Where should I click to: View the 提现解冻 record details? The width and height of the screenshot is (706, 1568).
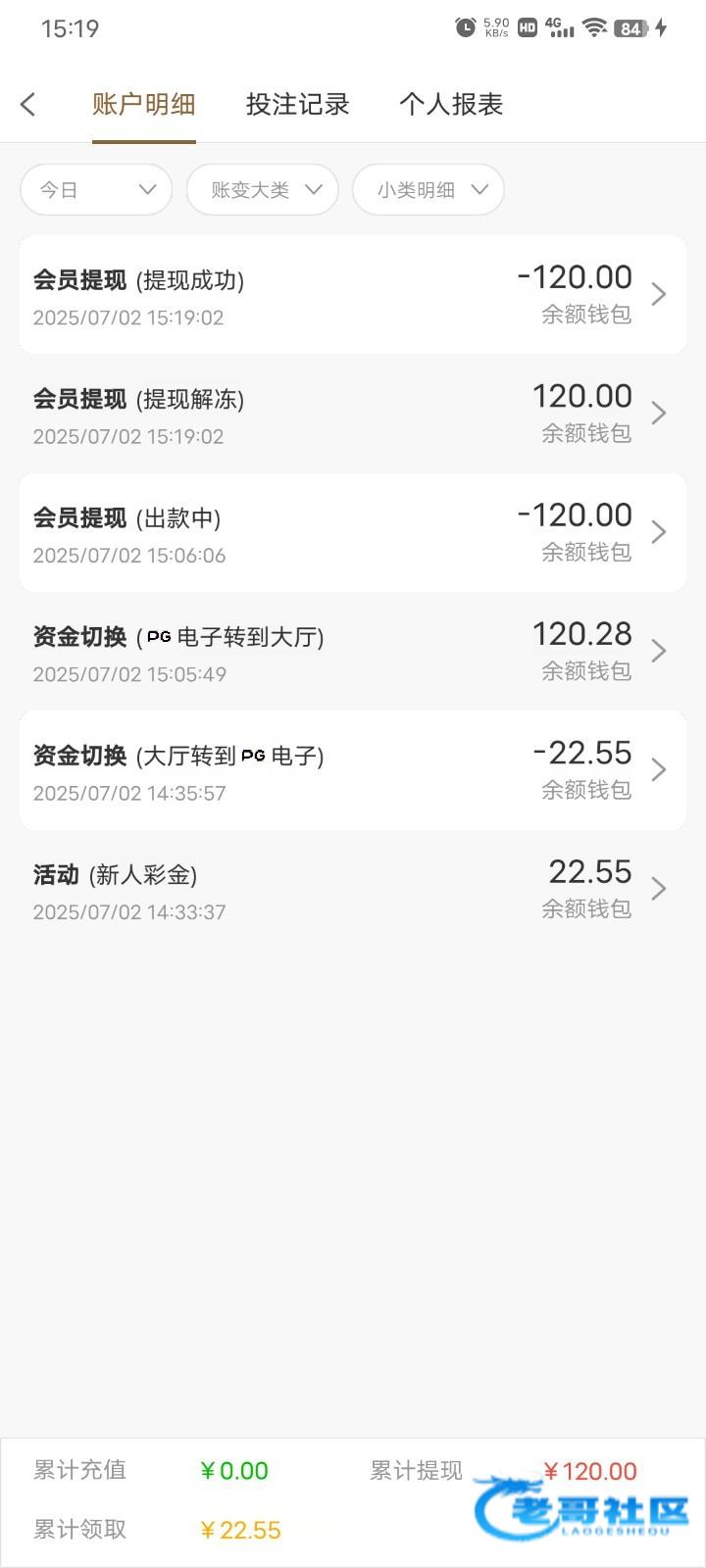pyautogui.click(x=353, y=414)
